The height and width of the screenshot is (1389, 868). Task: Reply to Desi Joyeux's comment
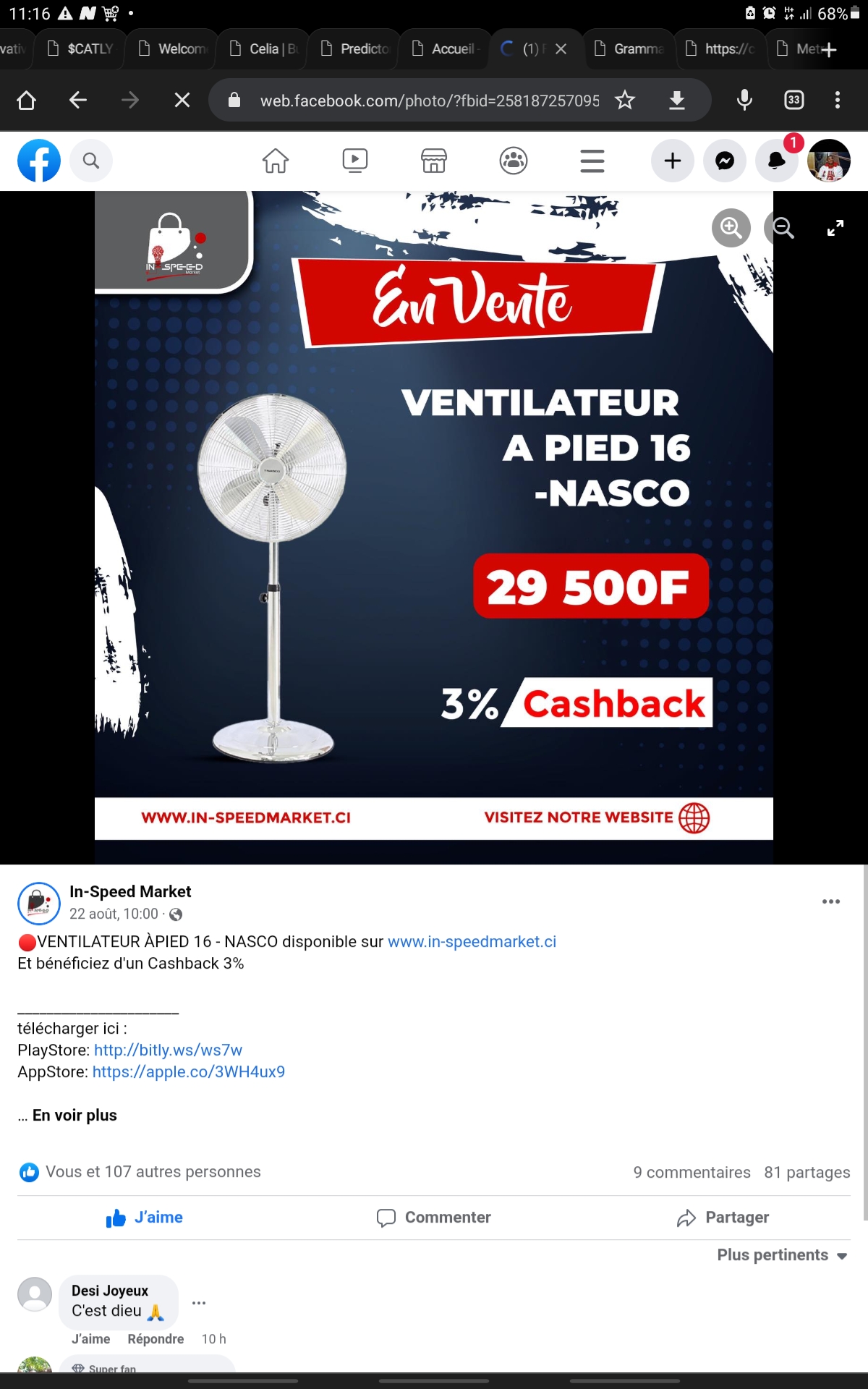(x=156, y=1339)
